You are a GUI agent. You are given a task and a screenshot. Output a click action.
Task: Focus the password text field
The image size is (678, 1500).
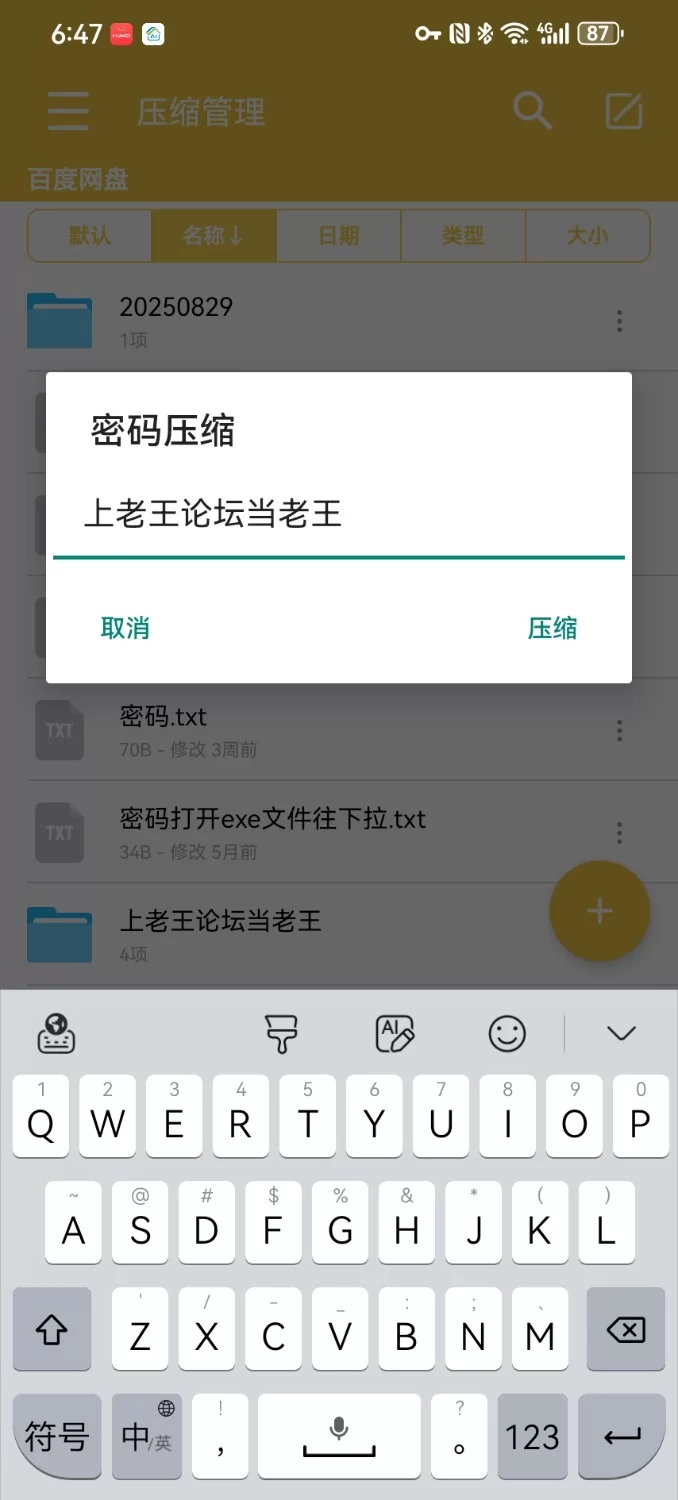coord(338,516)
